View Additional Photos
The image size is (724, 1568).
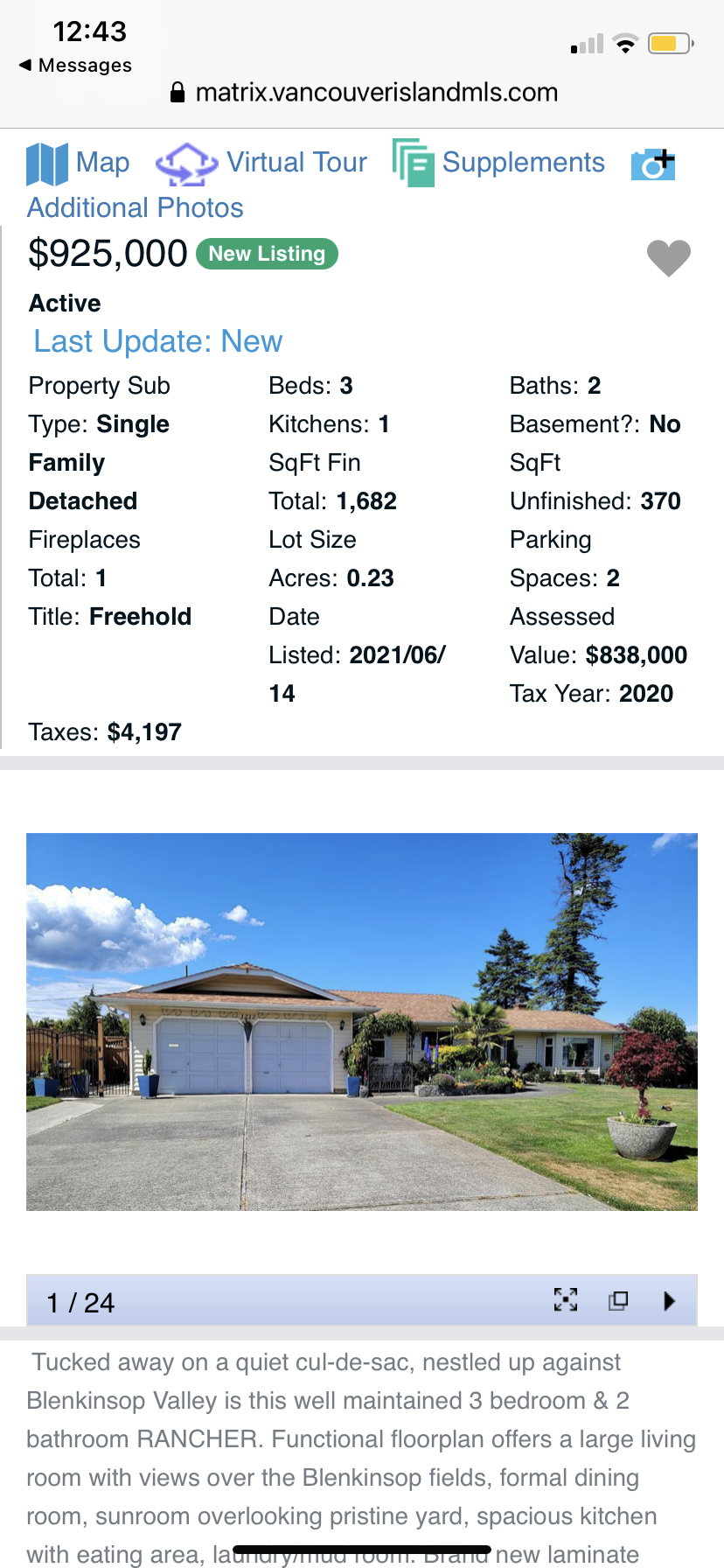(x=136, y=207)
